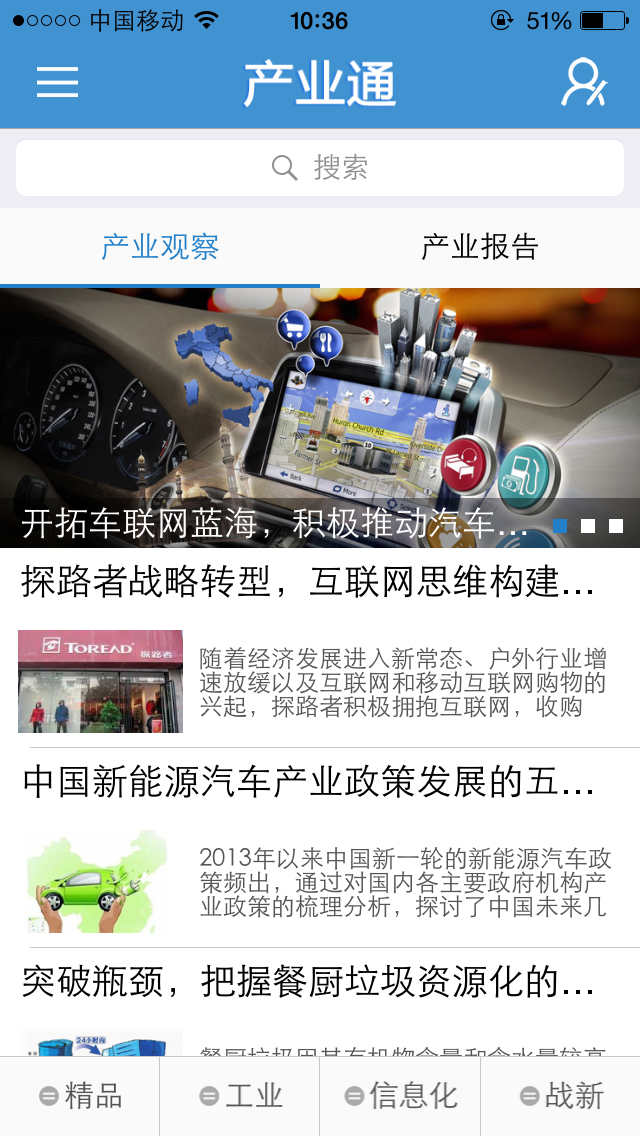The image size is (640, 1136).
Task: Switch to the 产业观察 tab
Action: coord(160,247)
